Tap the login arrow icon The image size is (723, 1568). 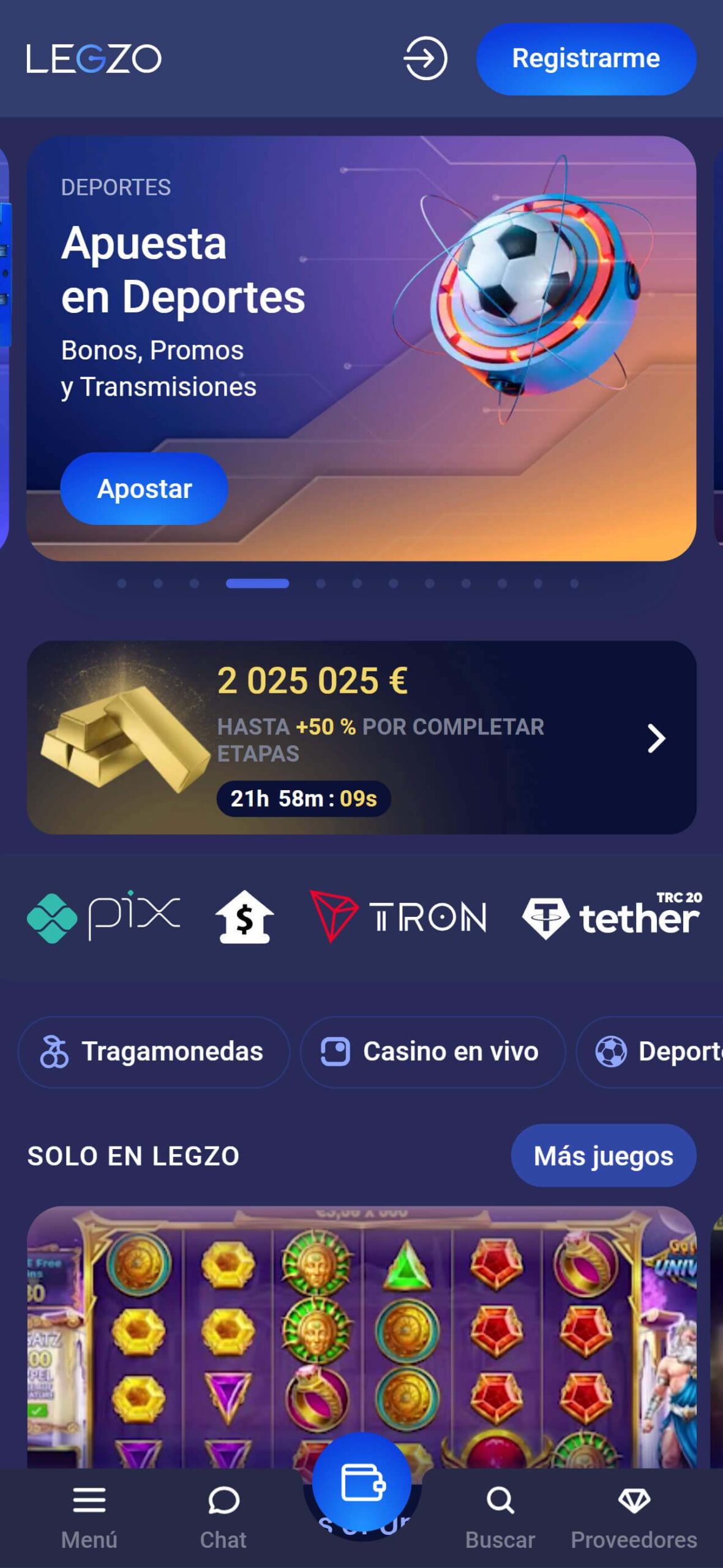[x=425, y=59]
